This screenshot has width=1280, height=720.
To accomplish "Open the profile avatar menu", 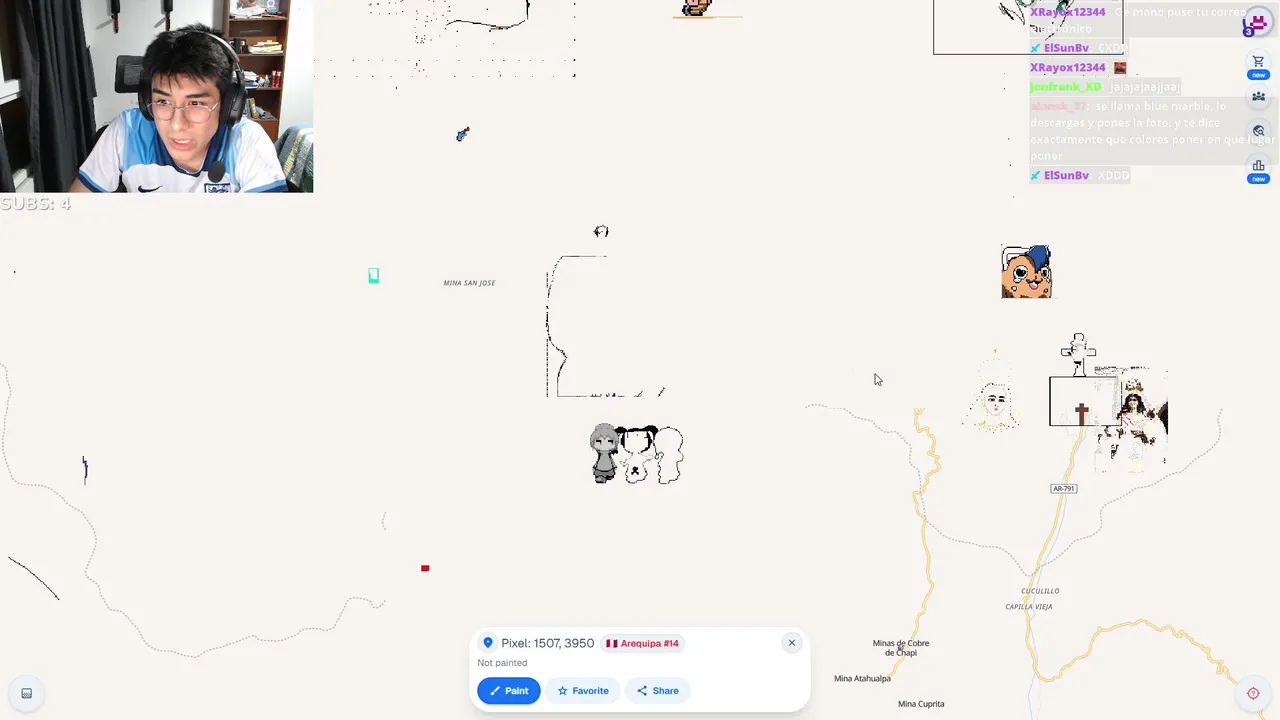I will click(x=1258, y=23).
